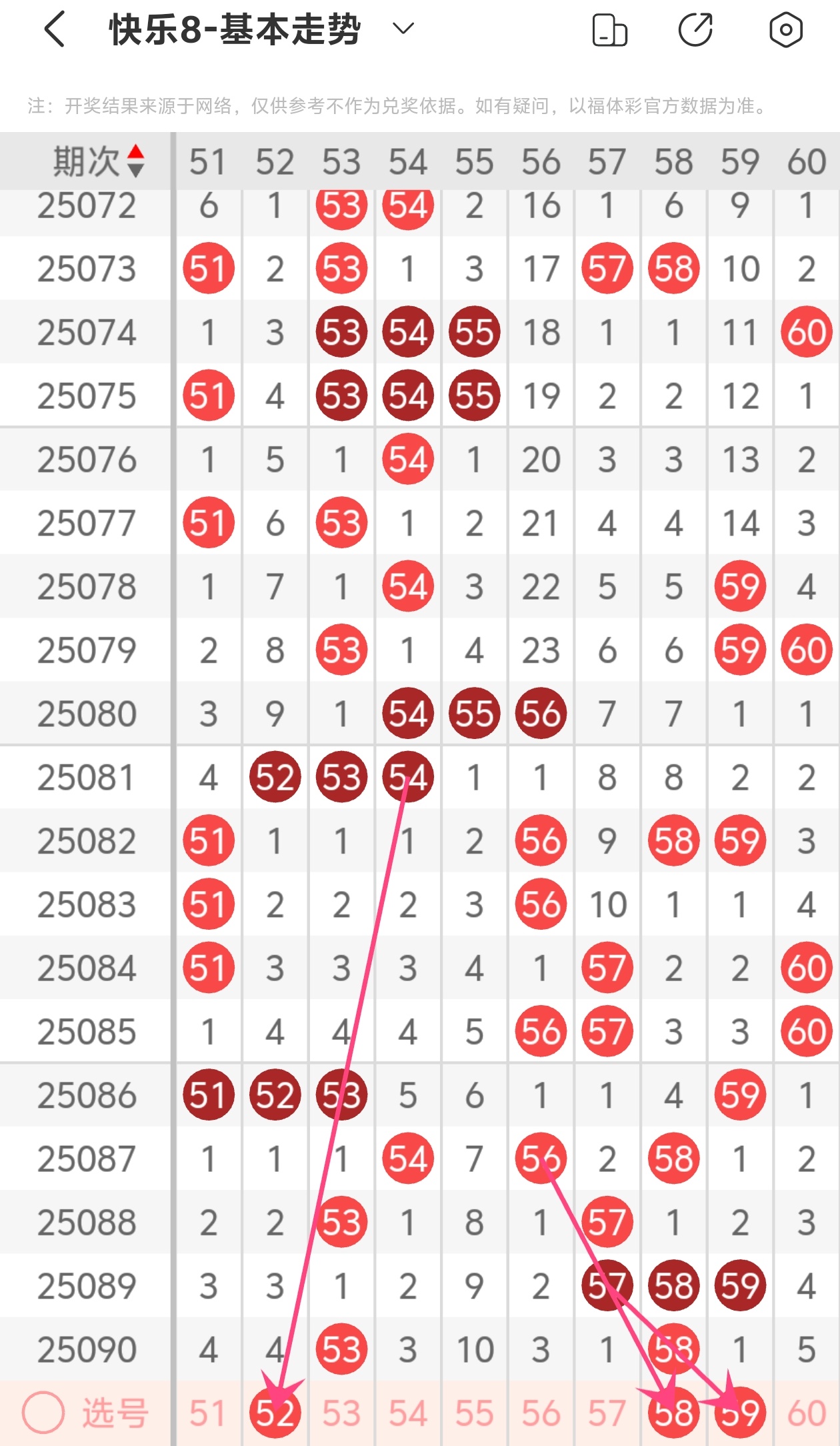Image resolution: width=840 pixels, height=1446 pixels.
Task: Select number 51 in the 选号 row
Action: tap(208, 1413)
